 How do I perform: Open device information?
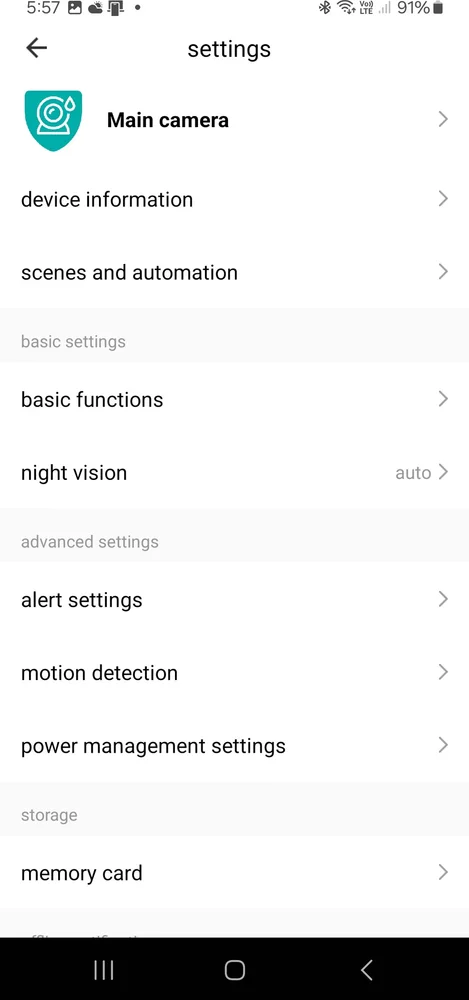coord(234,199)
